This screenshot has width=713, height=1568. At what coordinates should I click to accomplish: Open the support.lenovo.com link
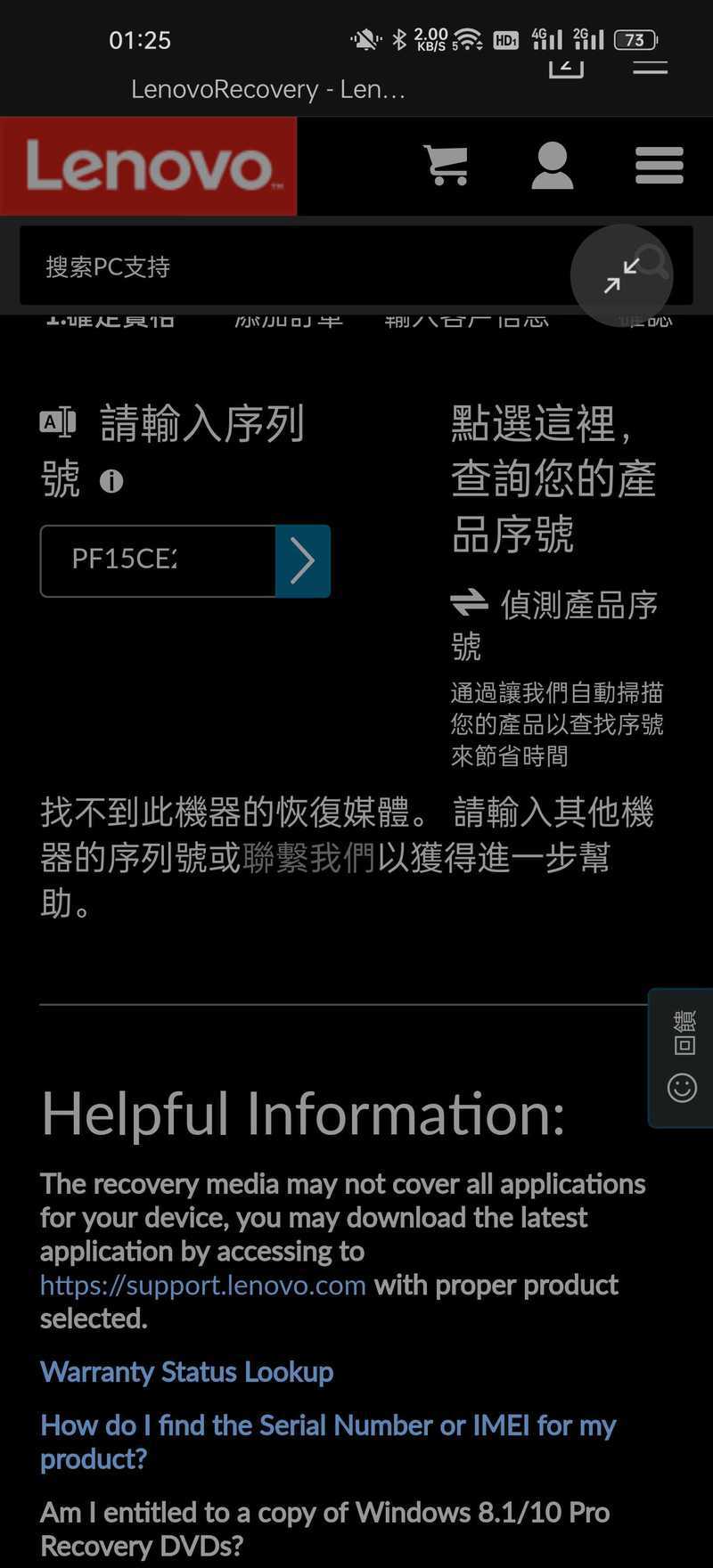203,1285
